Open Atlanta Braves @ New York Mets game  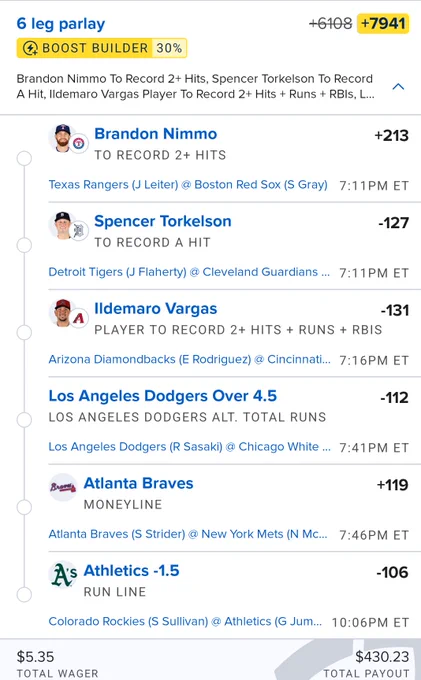tap(188, 534)
